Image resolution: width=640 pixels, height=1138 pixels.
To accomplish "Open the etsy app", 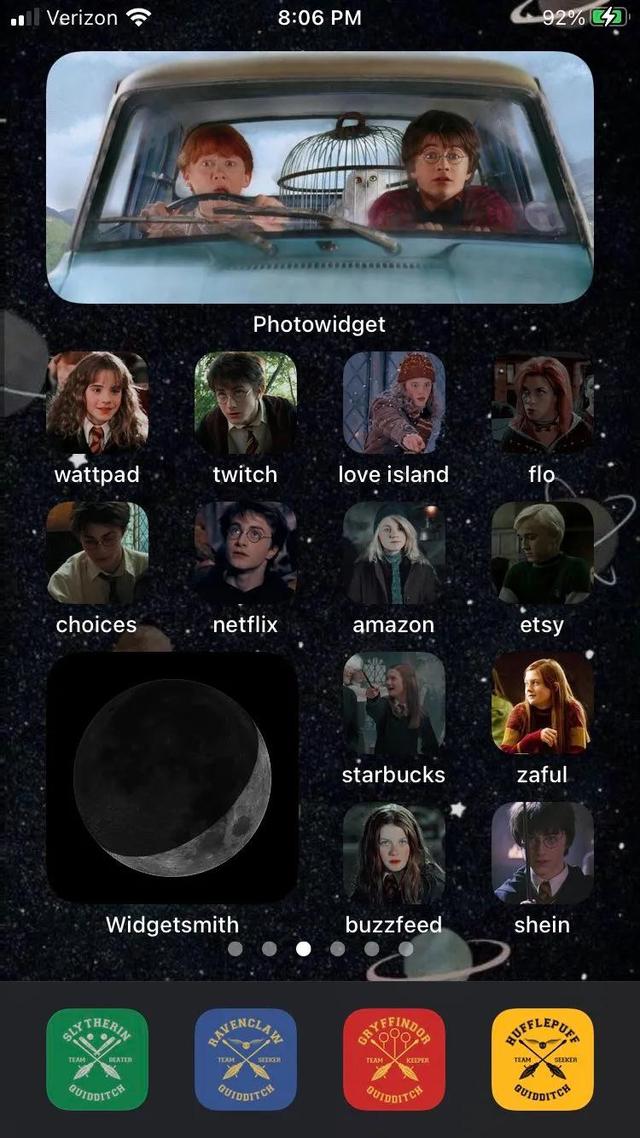I will (542, 552).
